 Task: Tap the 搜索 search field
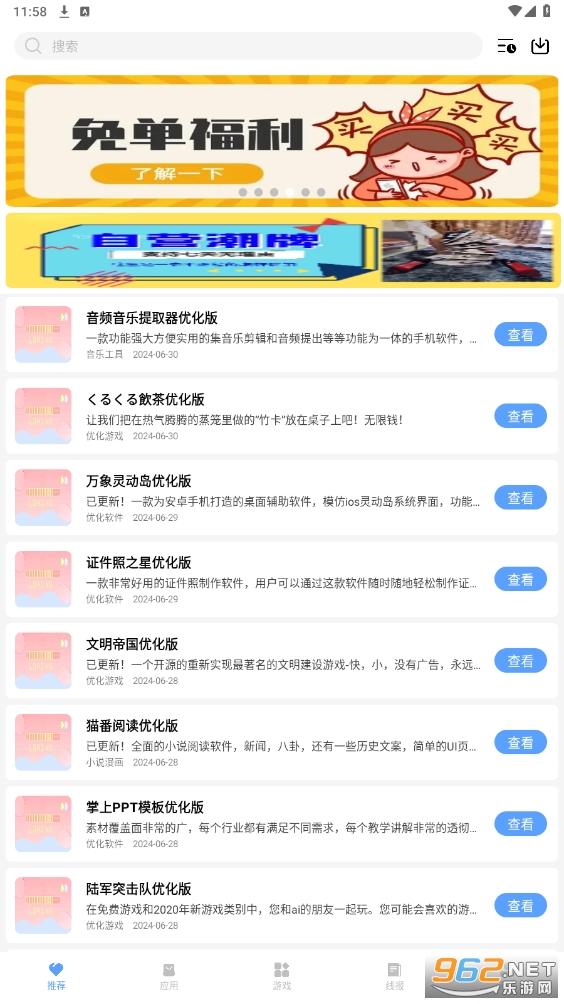[x=248, y=46]
